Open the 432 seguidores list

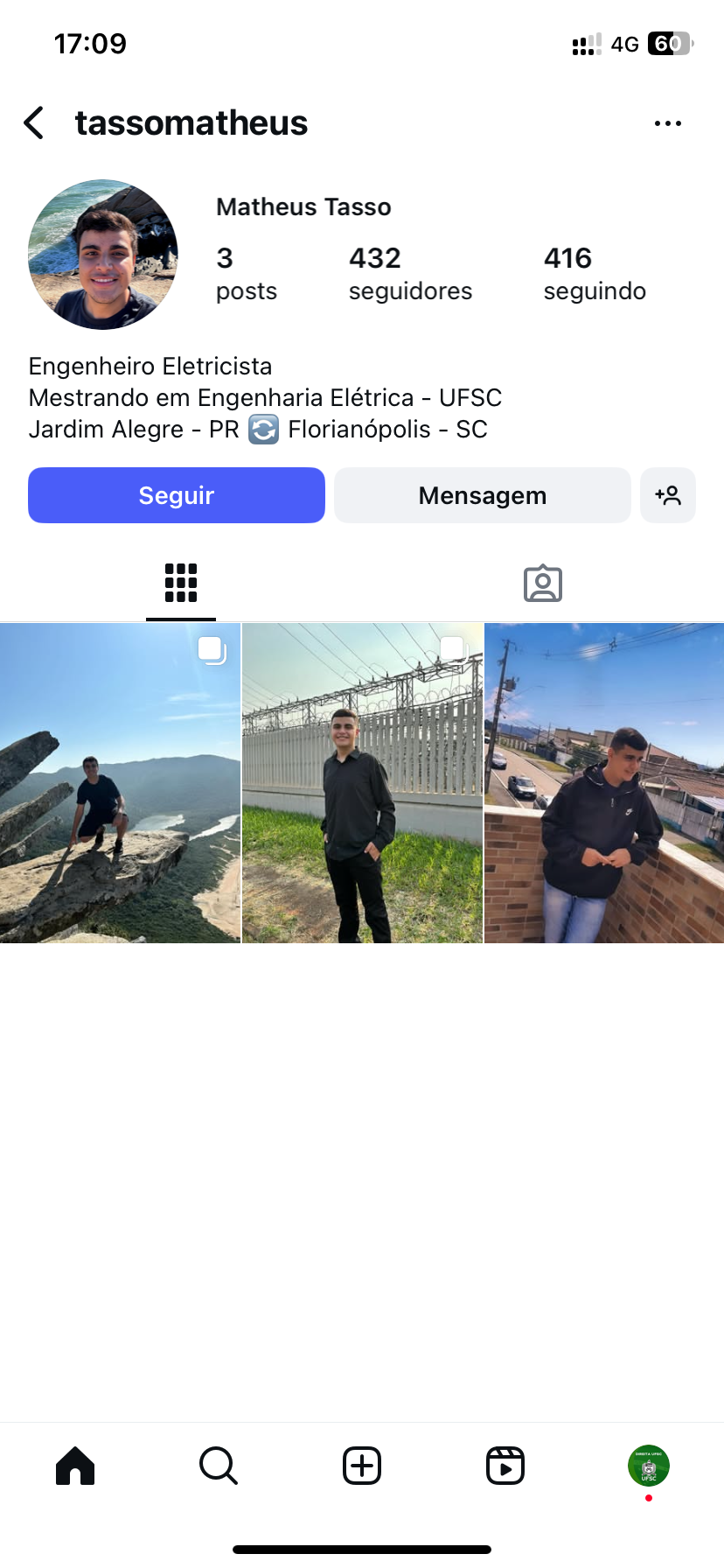(x=410, y=273)
